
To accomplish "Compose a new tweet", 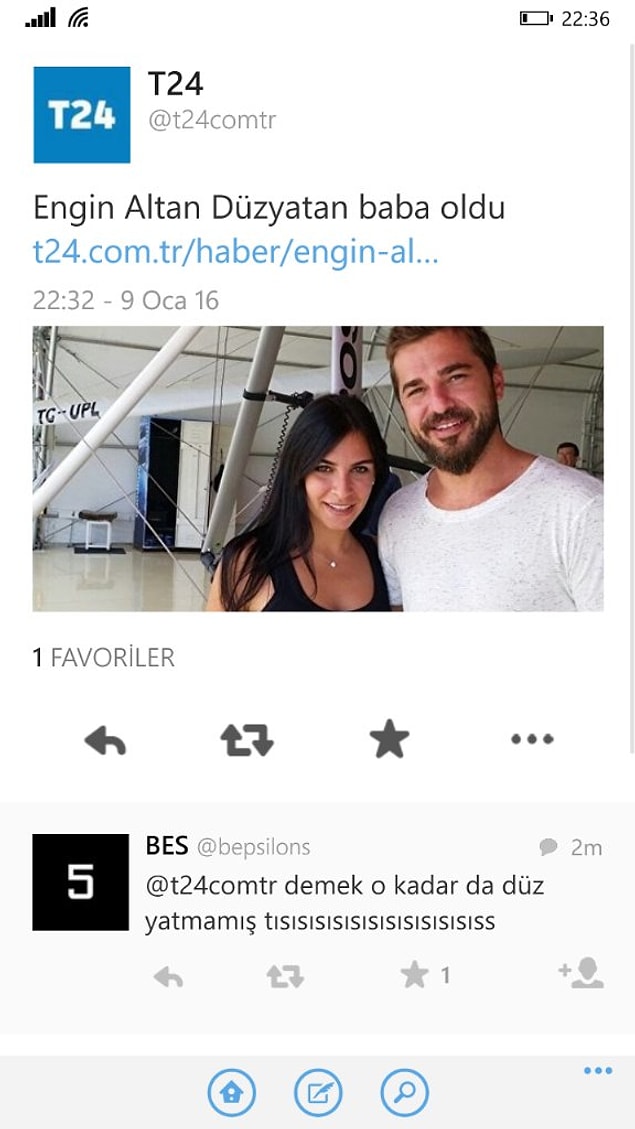I will (318, 1093).
